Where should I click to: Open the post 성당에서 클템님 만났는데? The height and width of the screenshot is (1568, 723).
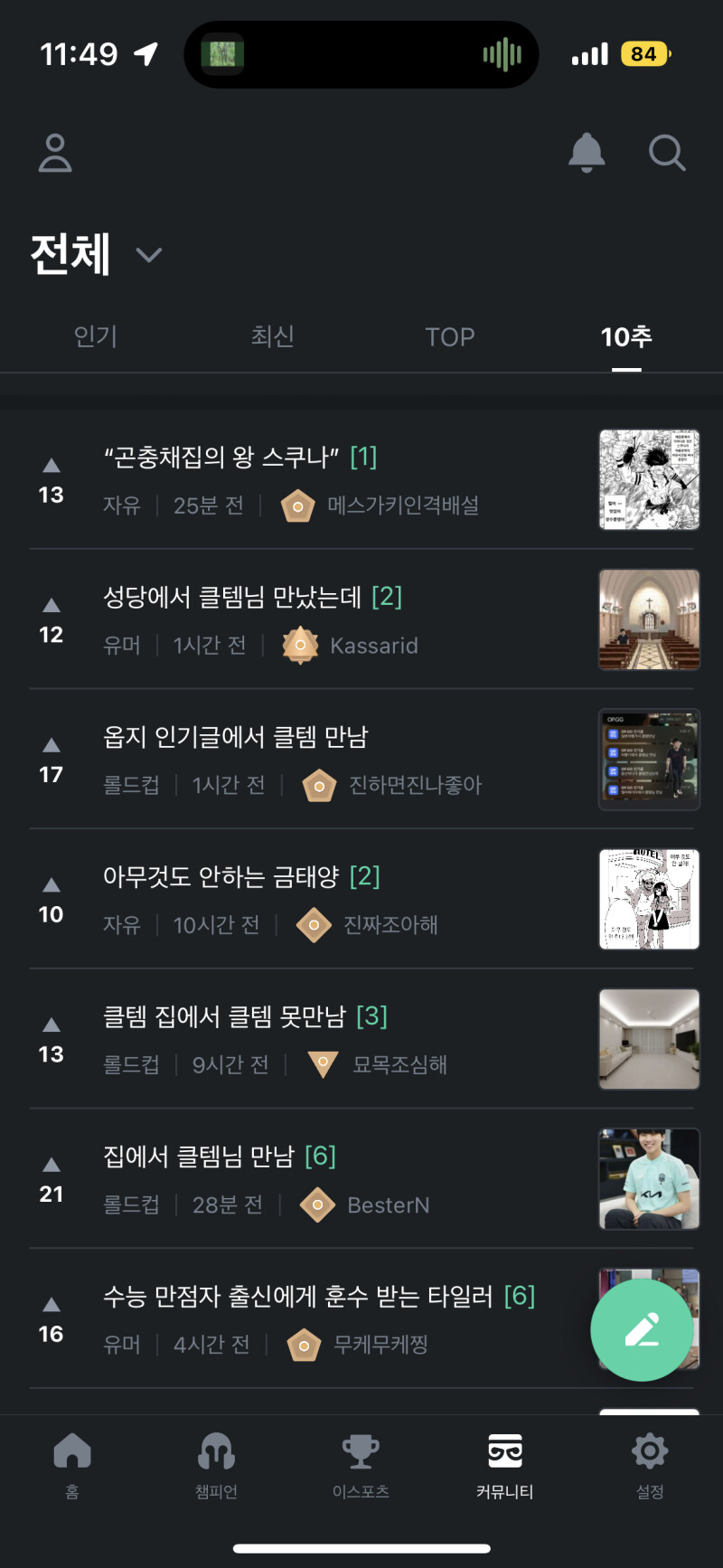[x=236, y=597]
